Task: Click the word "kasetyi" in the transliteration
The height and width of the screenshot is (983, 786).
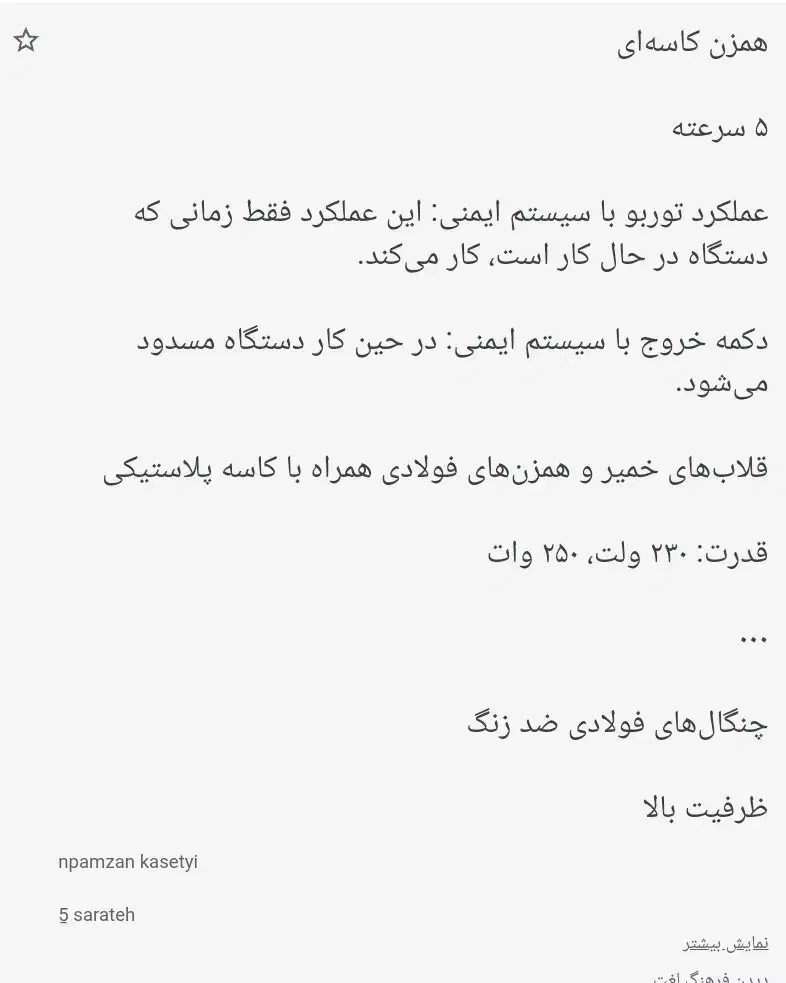Action: point(169,861)
